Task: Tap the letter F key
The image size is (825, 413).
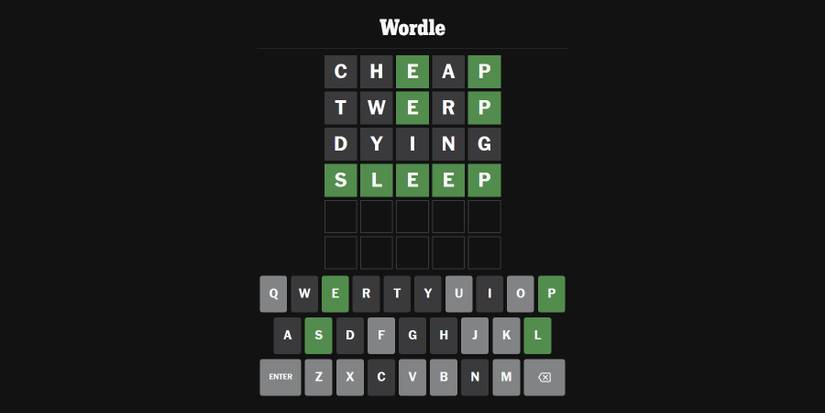Action: coord(381,336)
